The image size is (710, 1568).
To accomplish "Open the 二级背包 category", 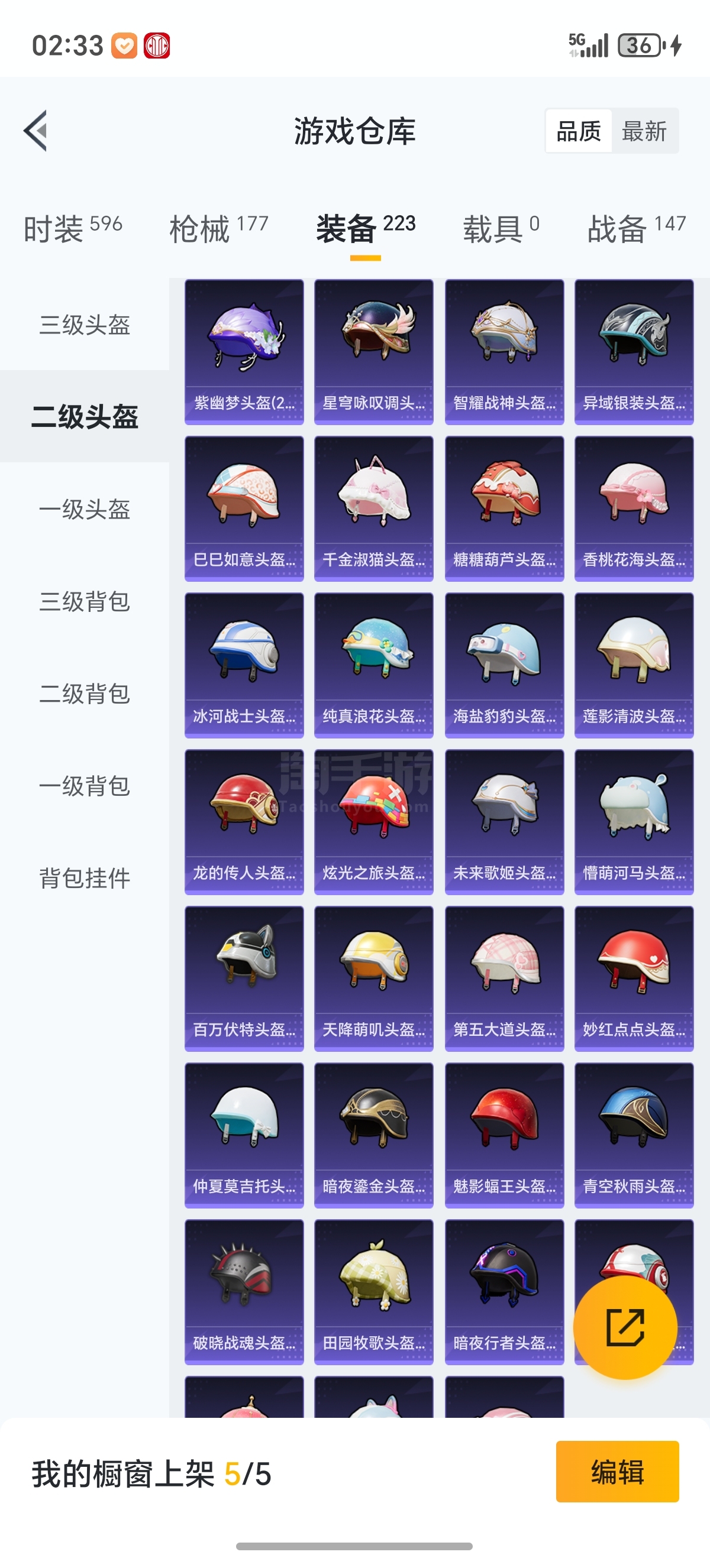I will [85, 694].
